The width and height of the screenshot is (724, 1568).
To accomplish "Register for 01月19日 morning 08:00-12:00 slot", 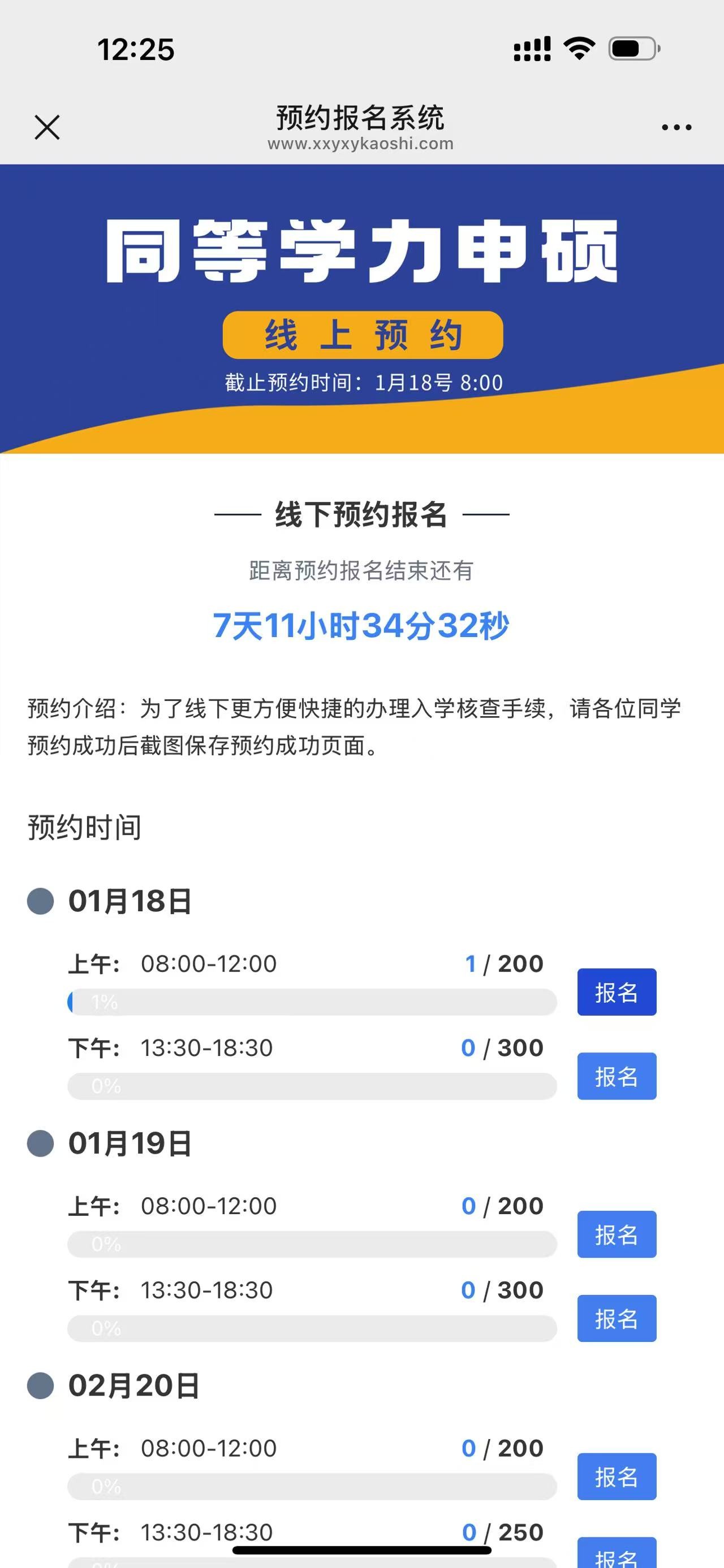I will 616,1233.
